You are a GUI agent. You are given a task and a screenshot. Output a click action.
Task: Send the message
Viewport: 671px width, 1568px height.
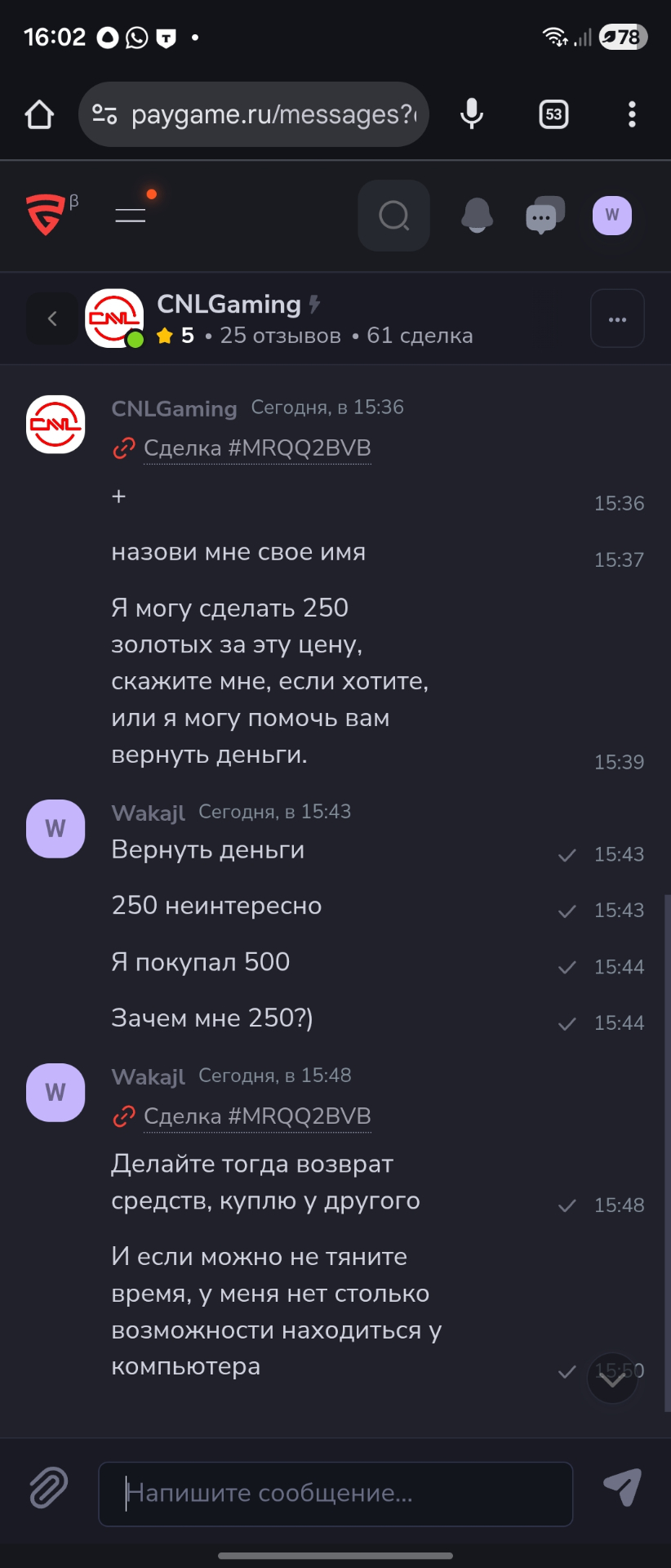(x=622, y=1486)
